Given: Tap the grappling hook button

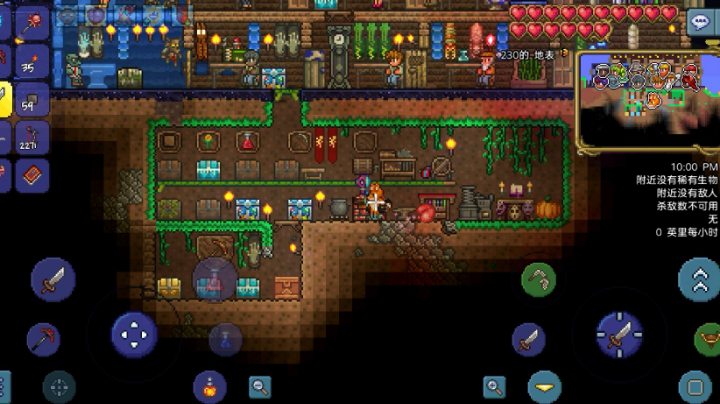Looking at the screenshot, I should click(x=528, y=340).
